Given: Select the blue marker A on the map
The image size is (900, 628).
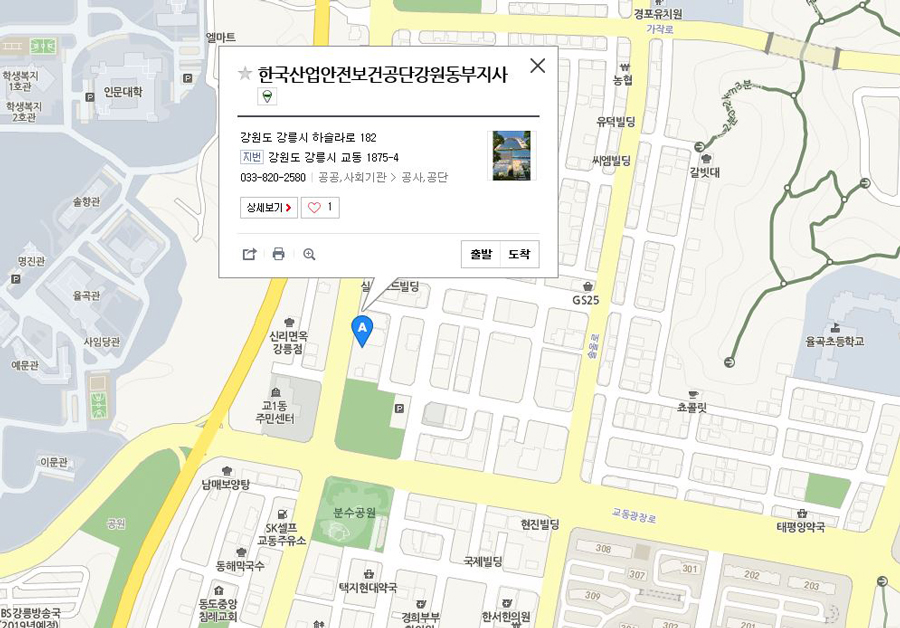Looking at the screenshot, I should coord(362,329).
